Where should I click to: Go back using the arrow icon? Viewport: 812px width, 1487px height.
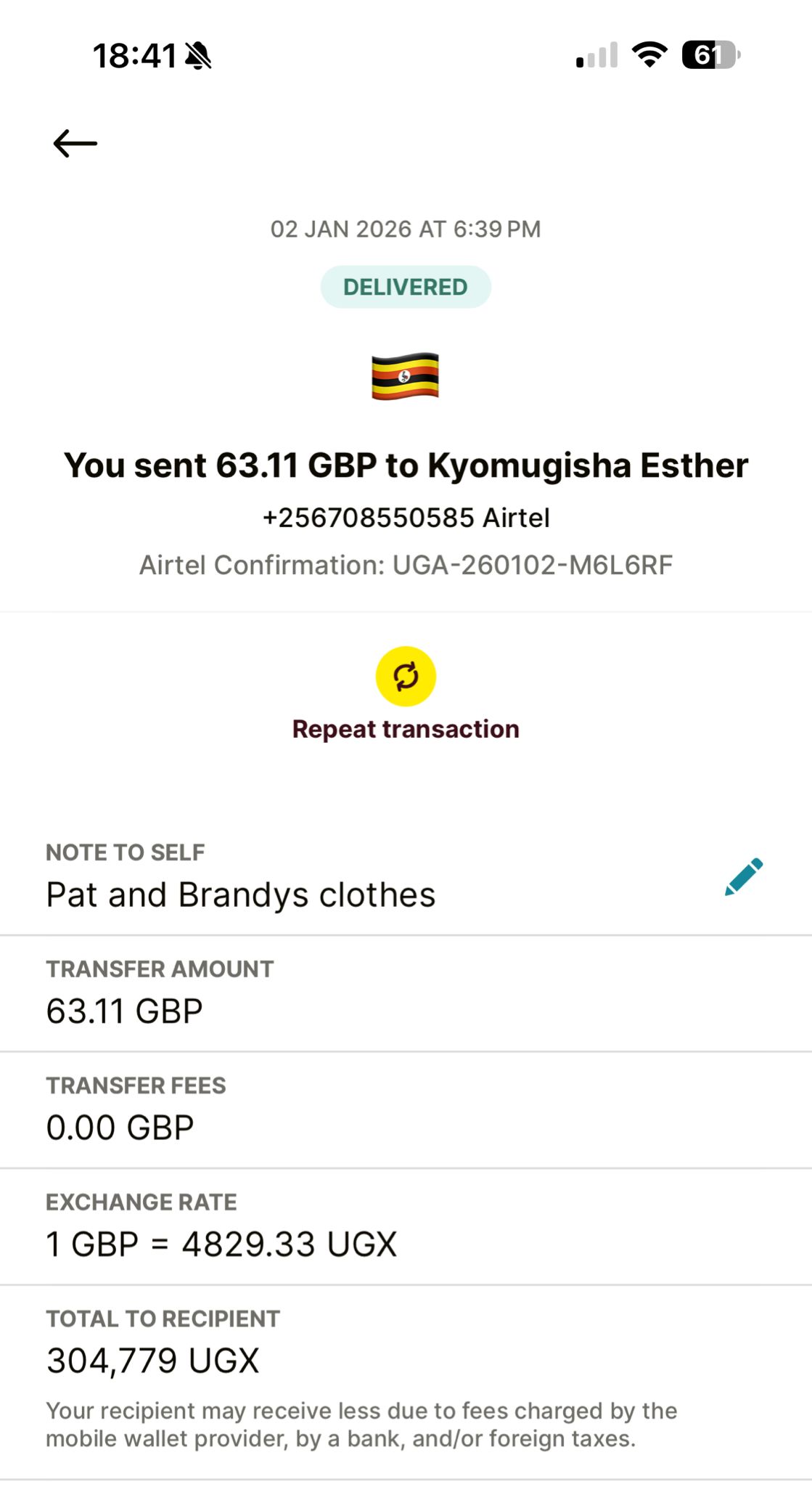[x=75, y=144]
